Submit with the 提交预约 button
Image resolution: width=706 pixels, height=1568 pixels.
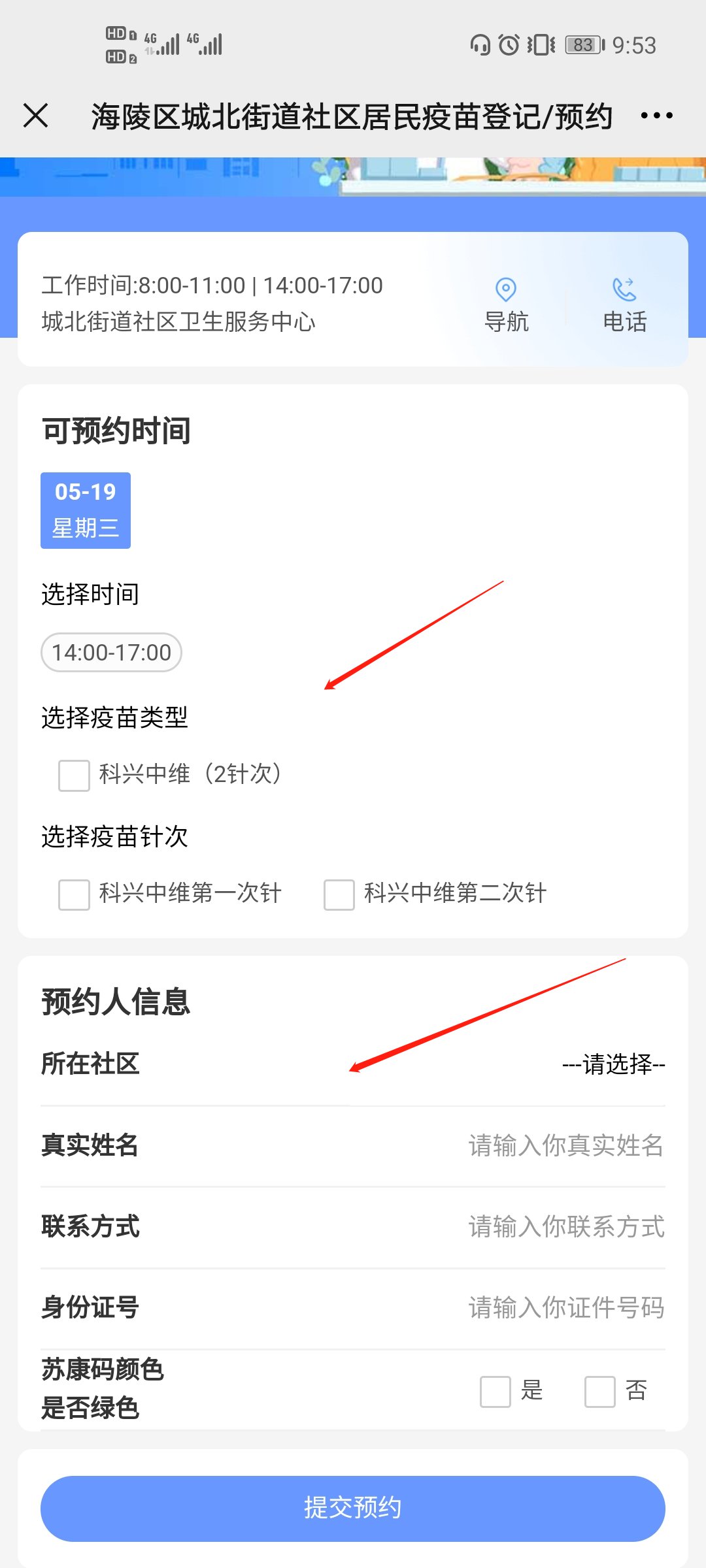pos(353,1508)
